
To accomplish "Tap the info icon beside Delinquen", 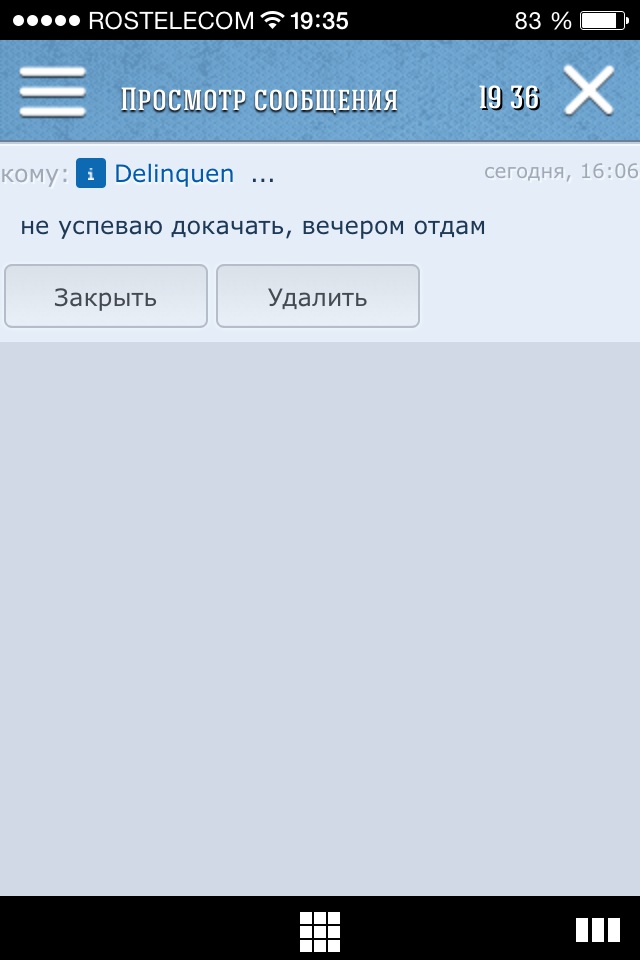I will [x=91, y=174].
